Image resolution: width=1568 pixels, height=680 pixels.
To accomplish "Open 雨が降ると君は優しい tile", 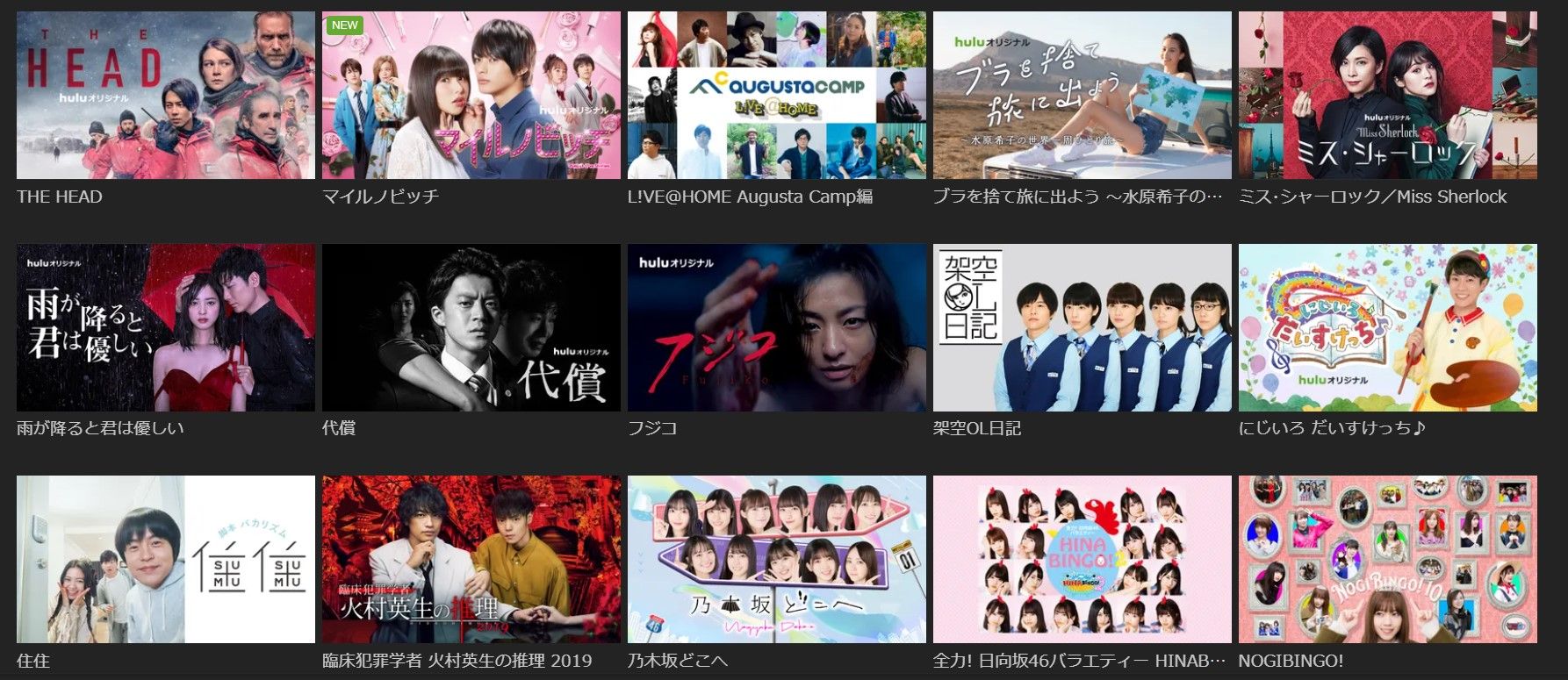I will [x=165, y=327].
